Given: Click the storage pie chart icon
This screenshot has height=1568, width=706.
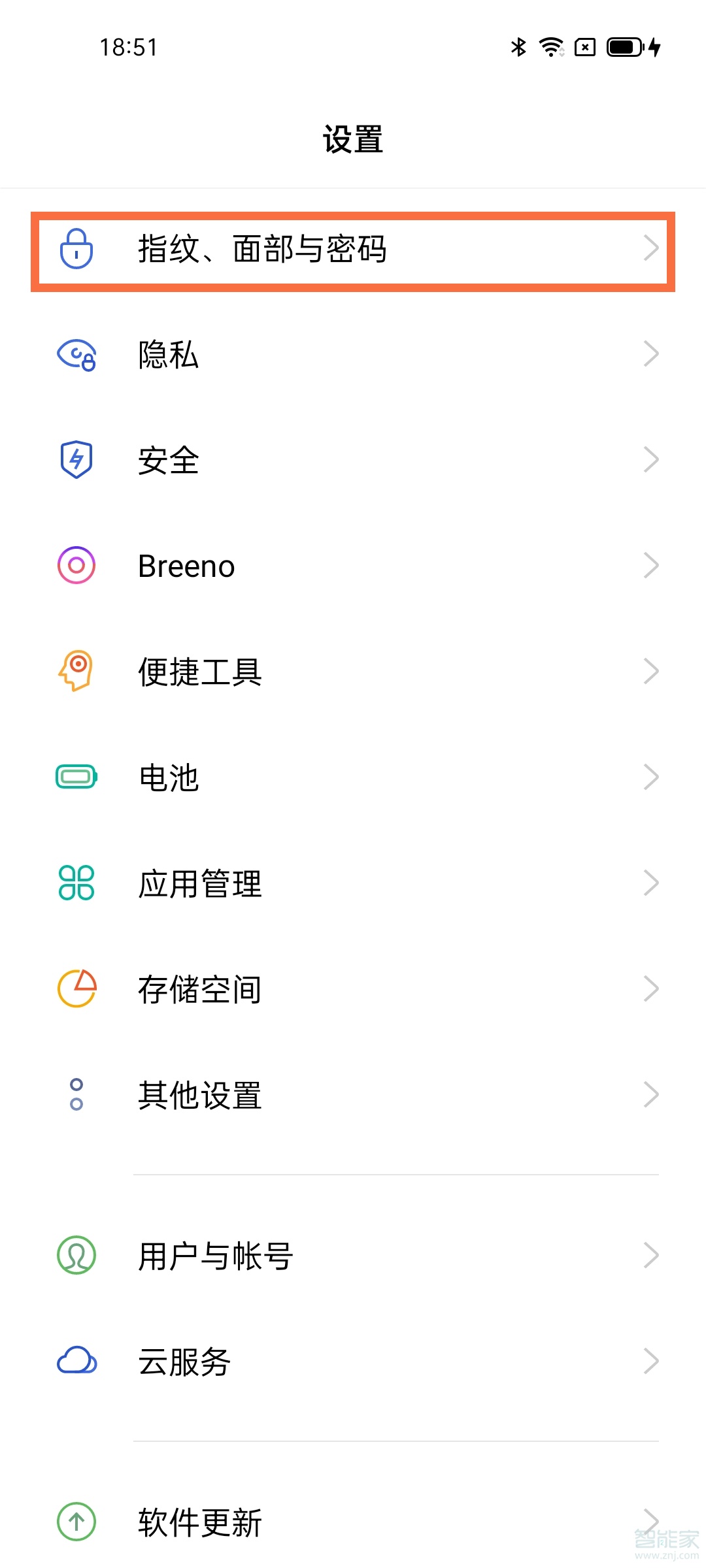Looking at the screenshot, I should tap(76, 989).
